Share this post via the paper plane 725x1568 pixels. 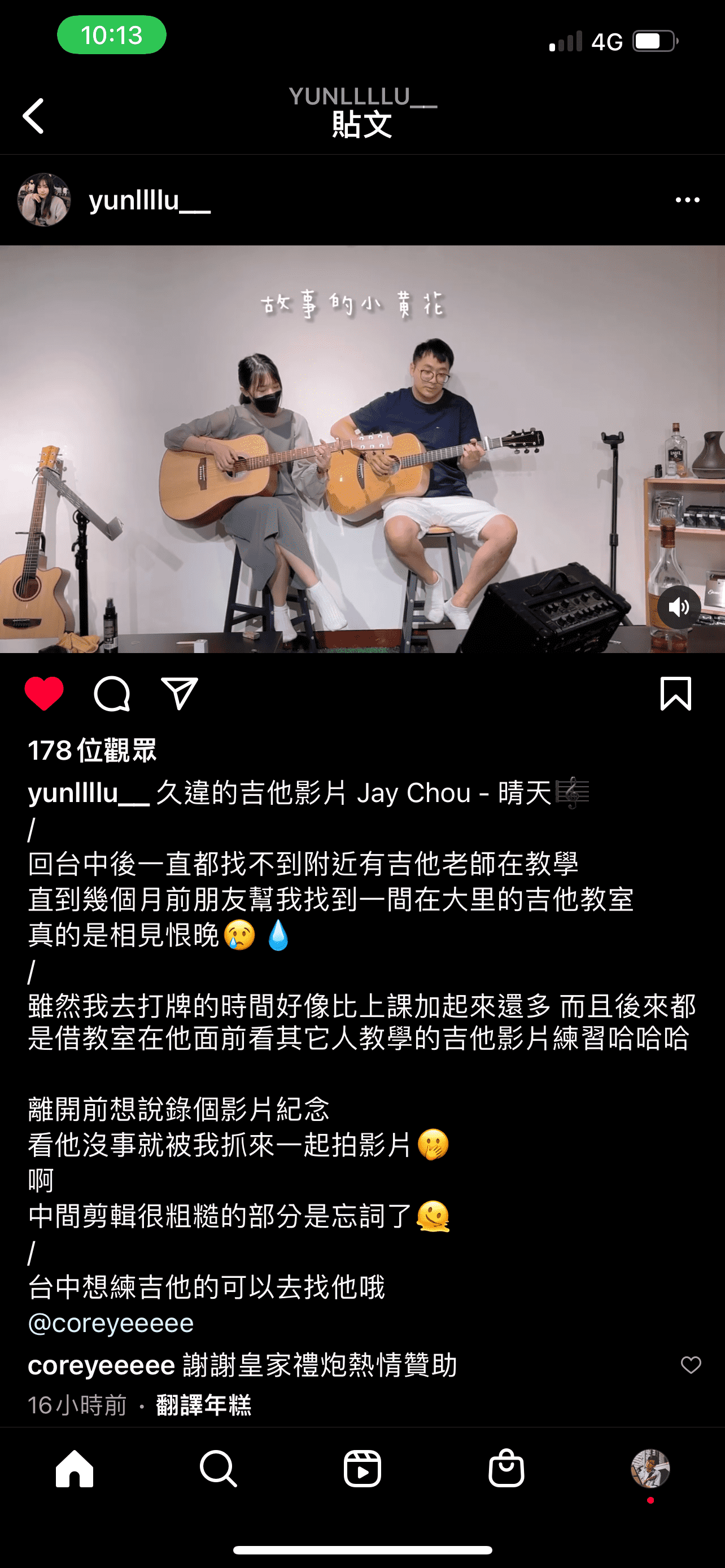click(x=180, y=693)
